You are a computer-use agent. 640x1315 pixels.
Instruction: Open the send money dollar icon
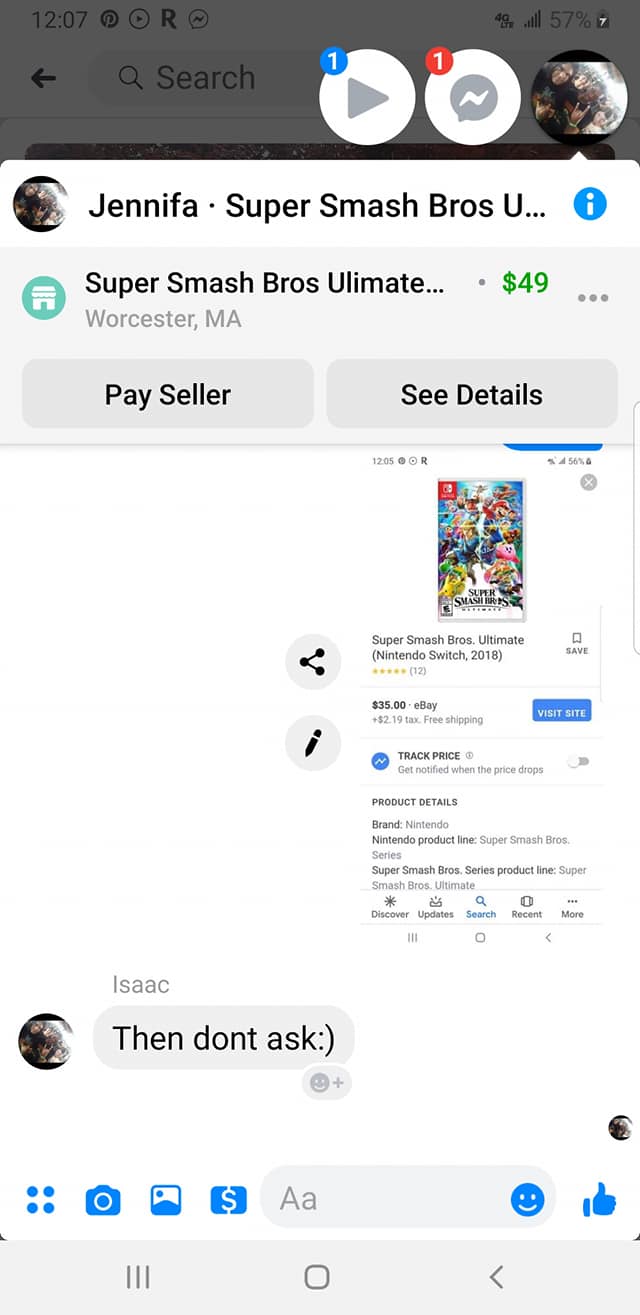click(x=228, y=1200)
